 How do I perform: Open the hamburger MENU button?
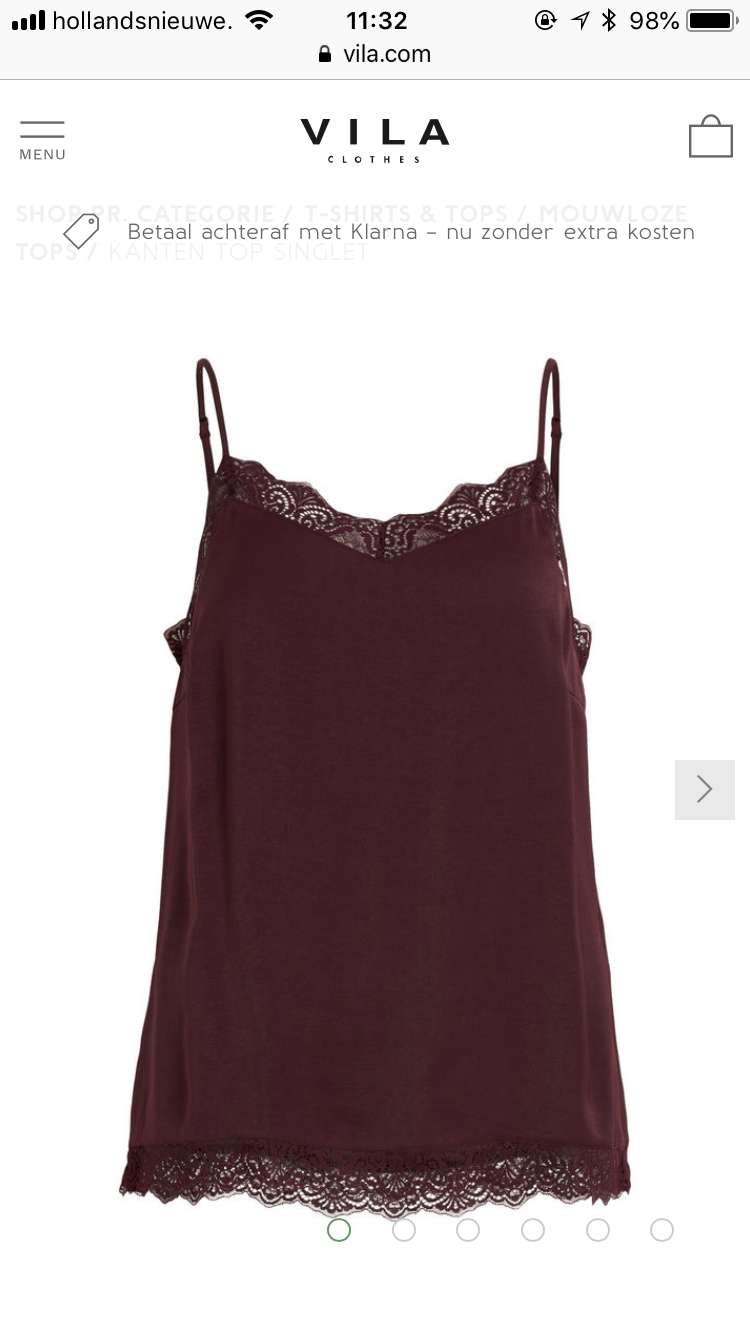pyautogui.click(x=42, y=140)
